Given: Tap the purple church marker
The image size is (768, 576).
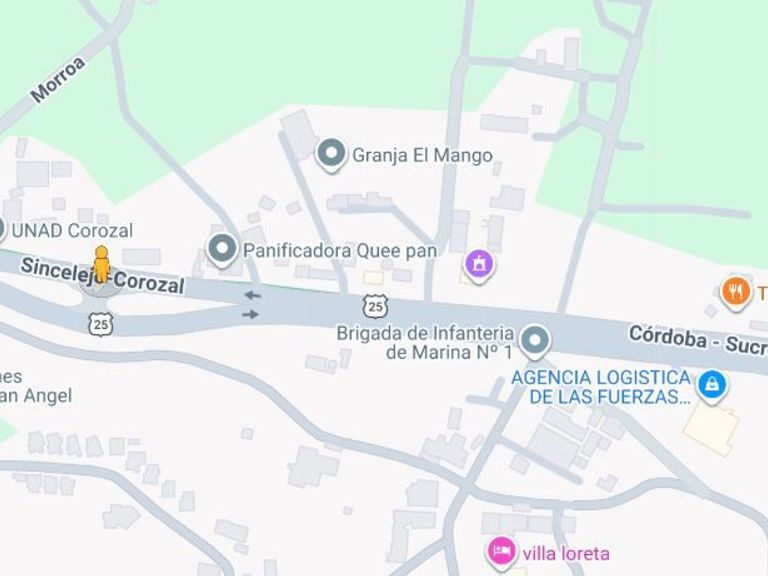Looking at the screenshot, I should (480, 265).
